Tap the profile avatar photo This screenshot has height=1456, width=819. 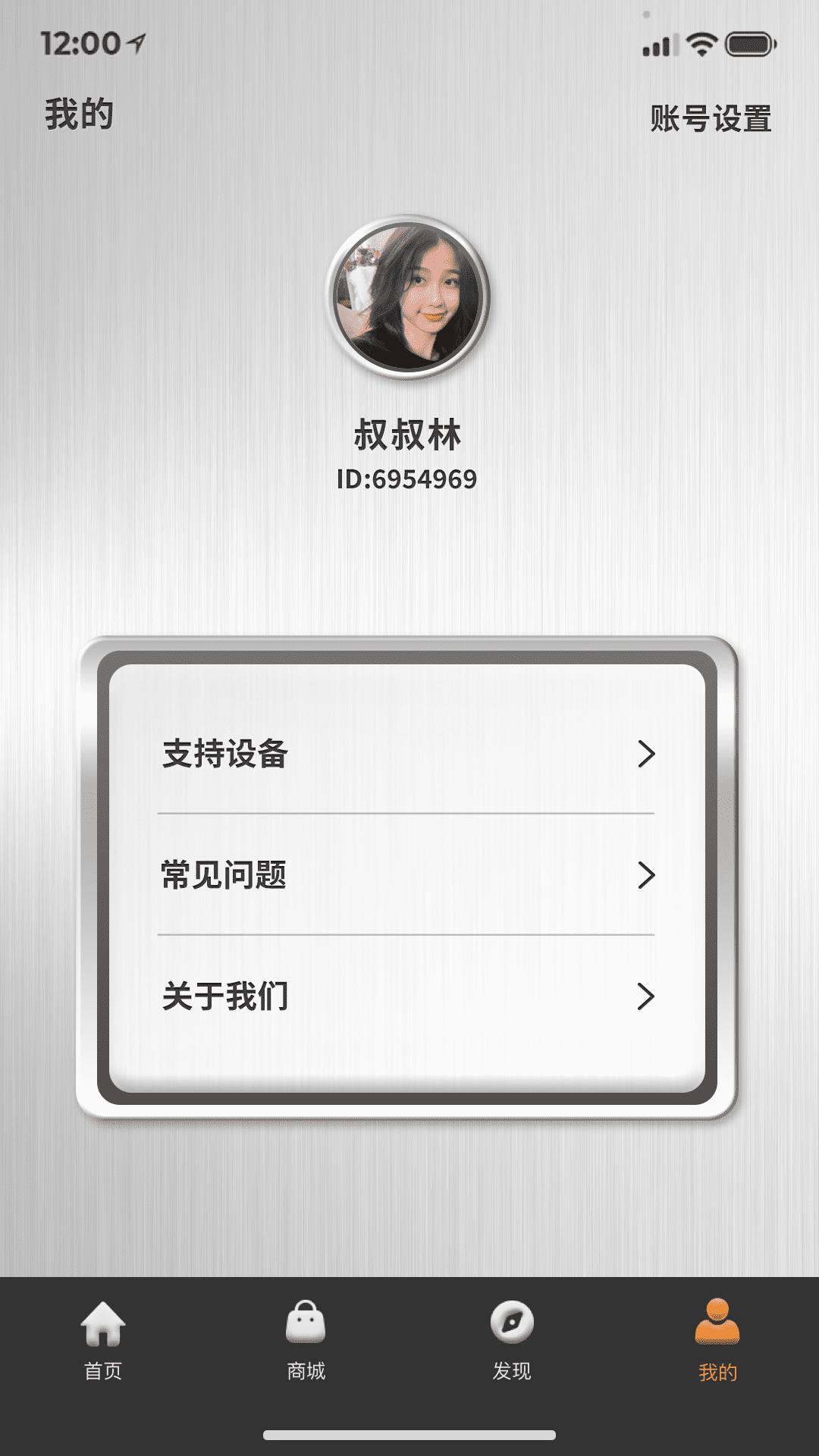[408, 297]
